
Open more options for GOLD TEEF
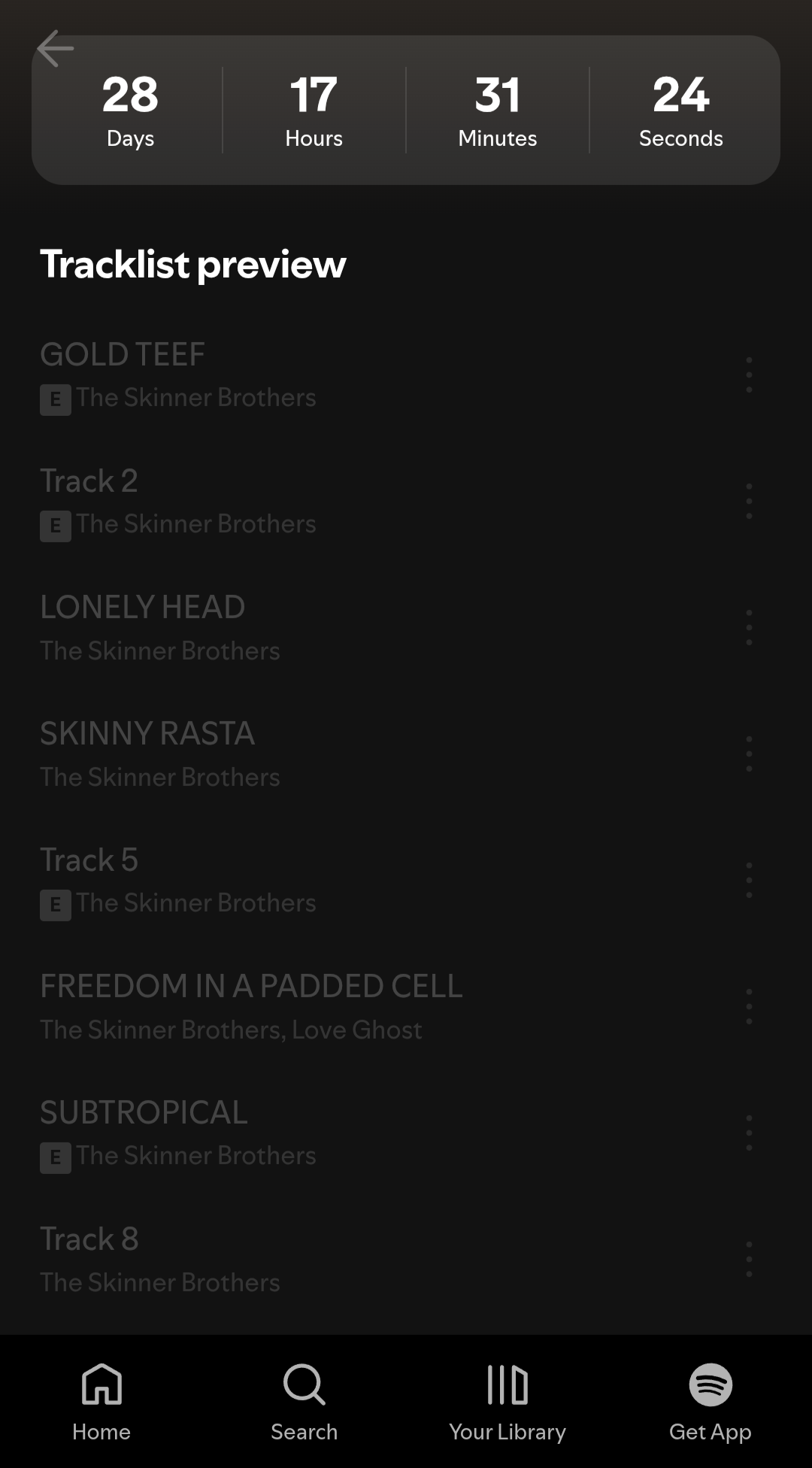point(749,375)
